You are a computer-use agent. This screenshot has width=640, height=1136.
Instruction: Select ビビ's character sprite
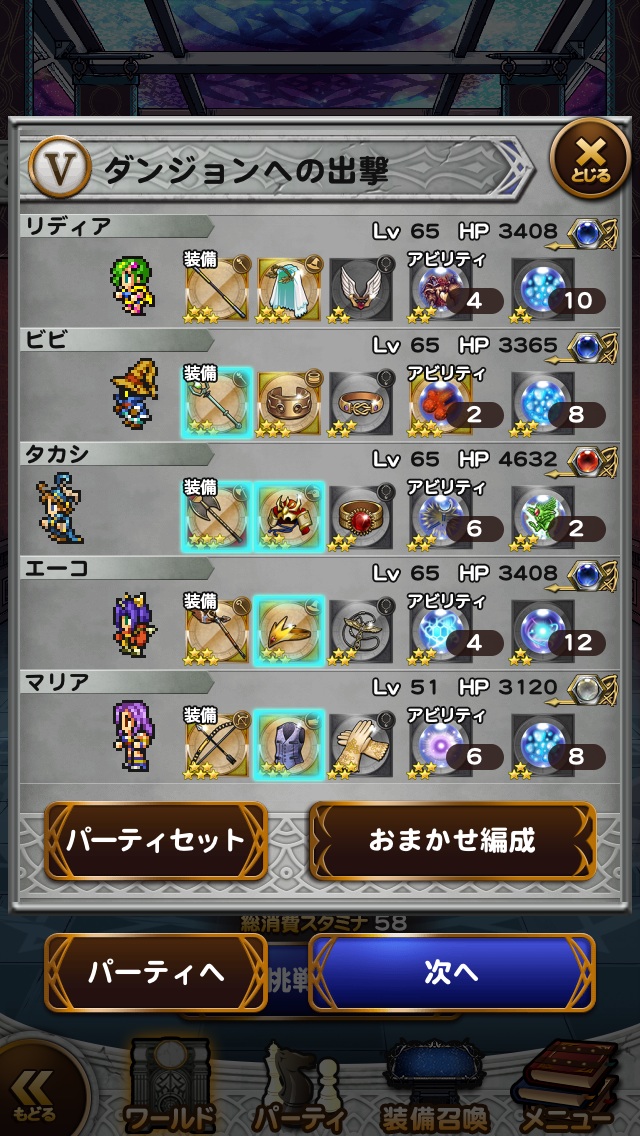133,400
